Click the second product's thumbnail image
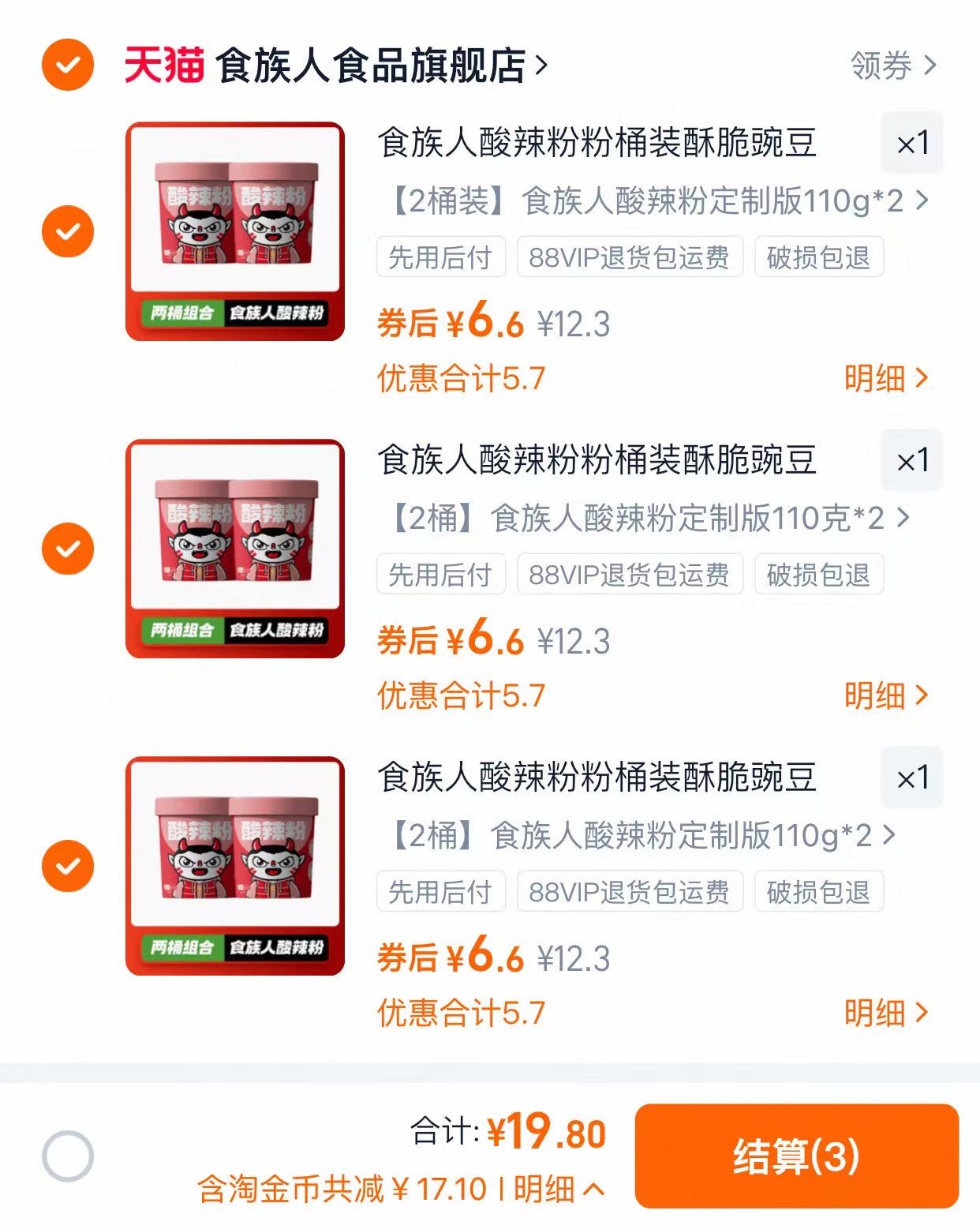This screenshot has height=1229, width=980. [234, 548]
